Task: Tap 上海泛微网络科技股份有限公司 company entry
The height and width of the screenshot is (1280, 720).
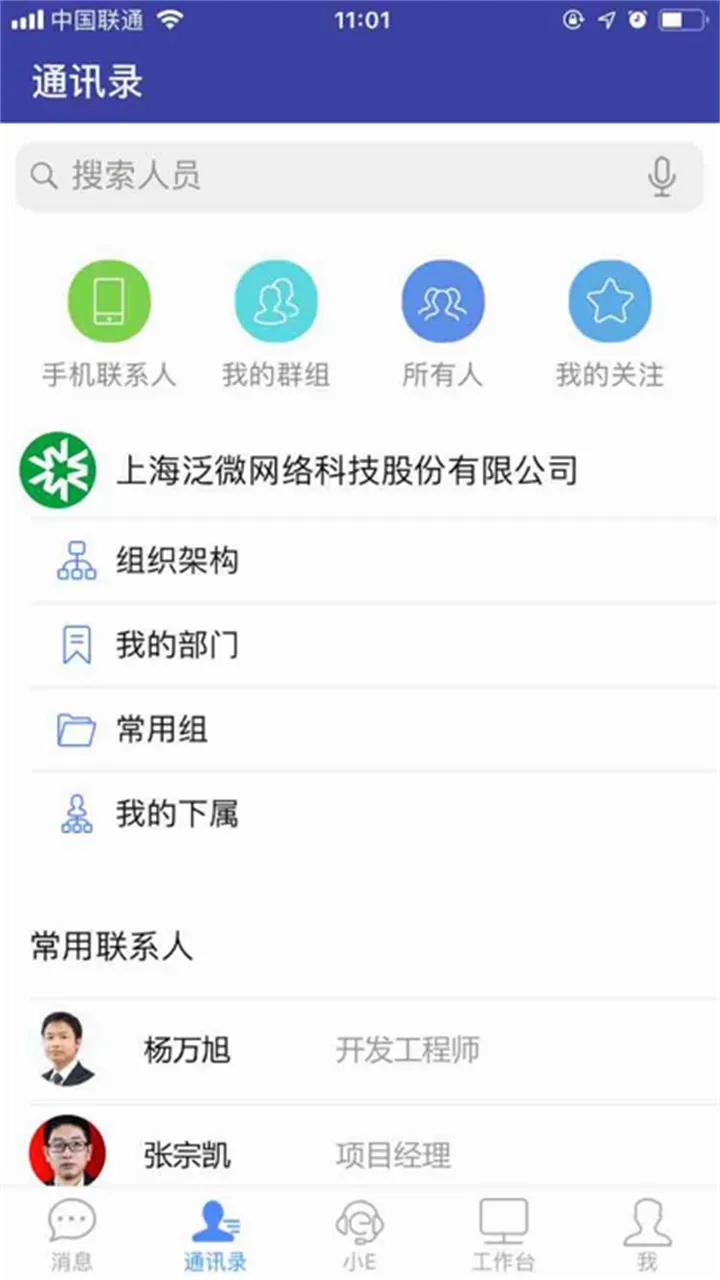Action: point(350,470)
